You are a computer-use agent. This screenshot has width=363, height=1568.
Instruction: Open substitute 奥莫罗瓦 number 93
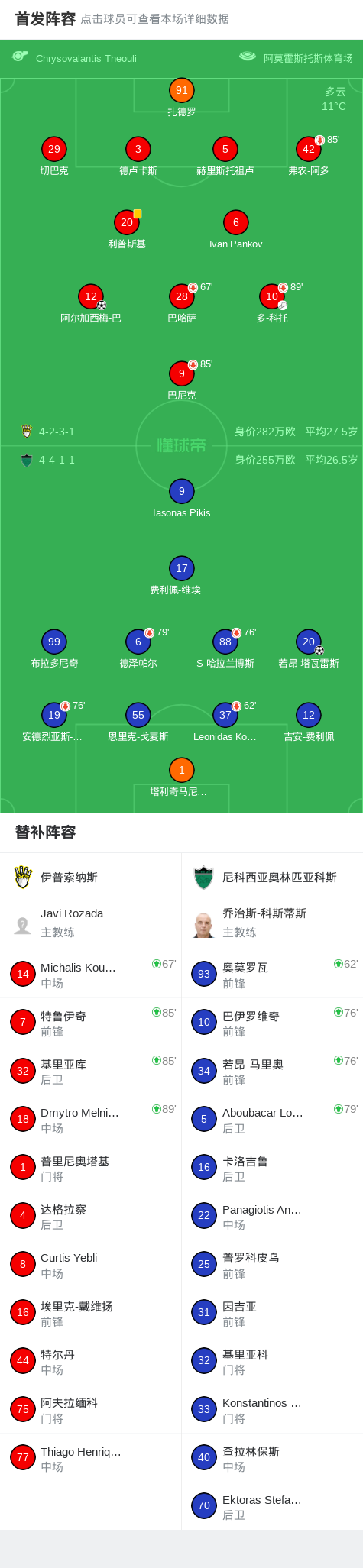(x=272, y=975)
